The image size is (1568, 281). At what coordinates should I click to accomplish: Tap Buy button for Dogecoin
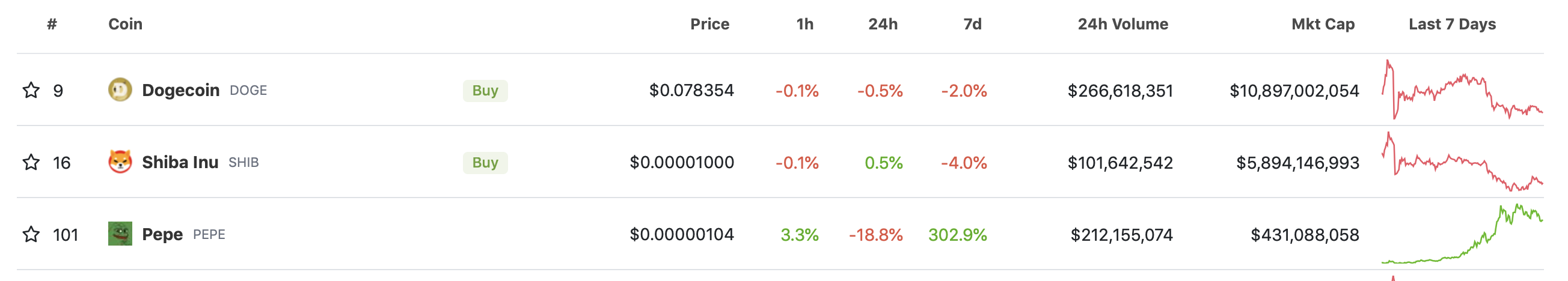pos(485,91)
